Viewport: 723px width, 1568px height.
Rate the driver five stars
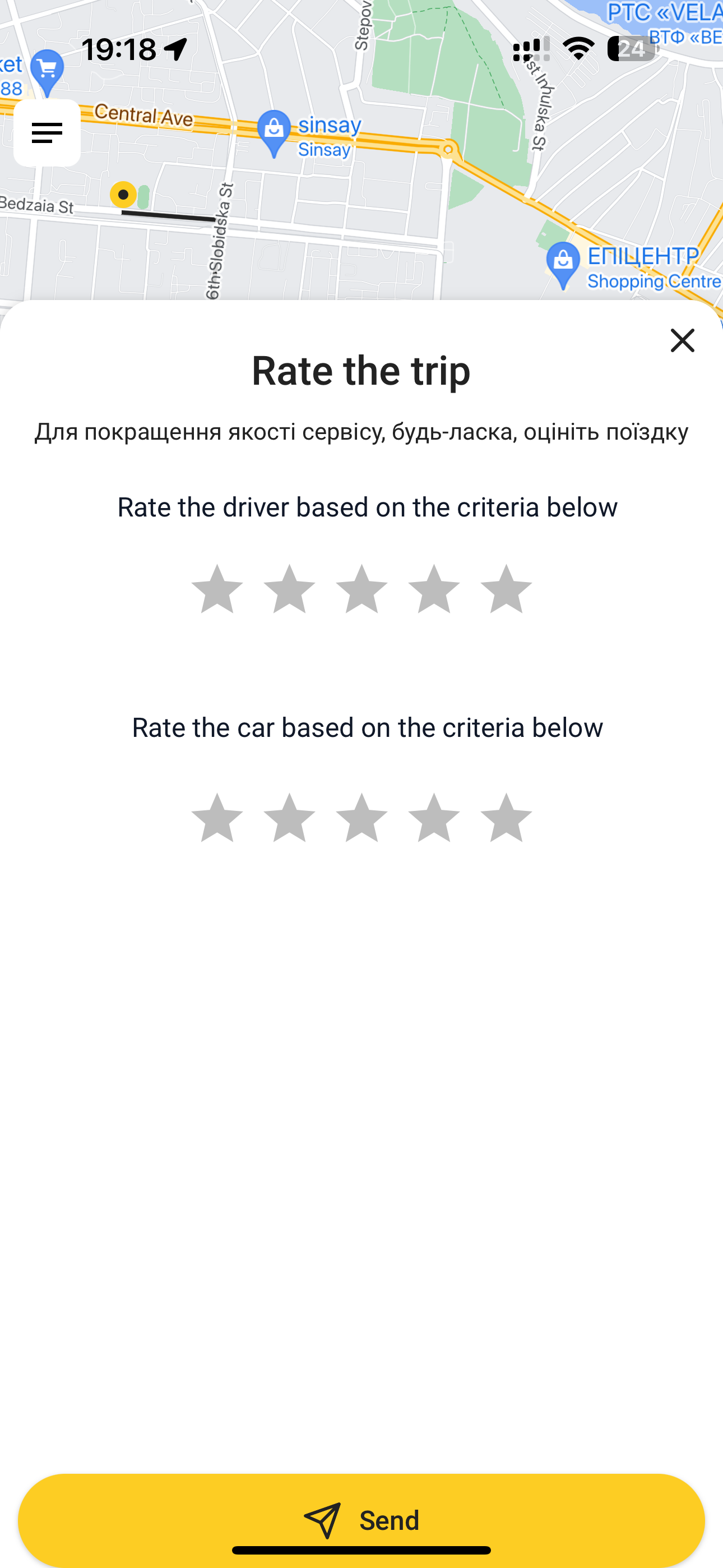(506, 589)
